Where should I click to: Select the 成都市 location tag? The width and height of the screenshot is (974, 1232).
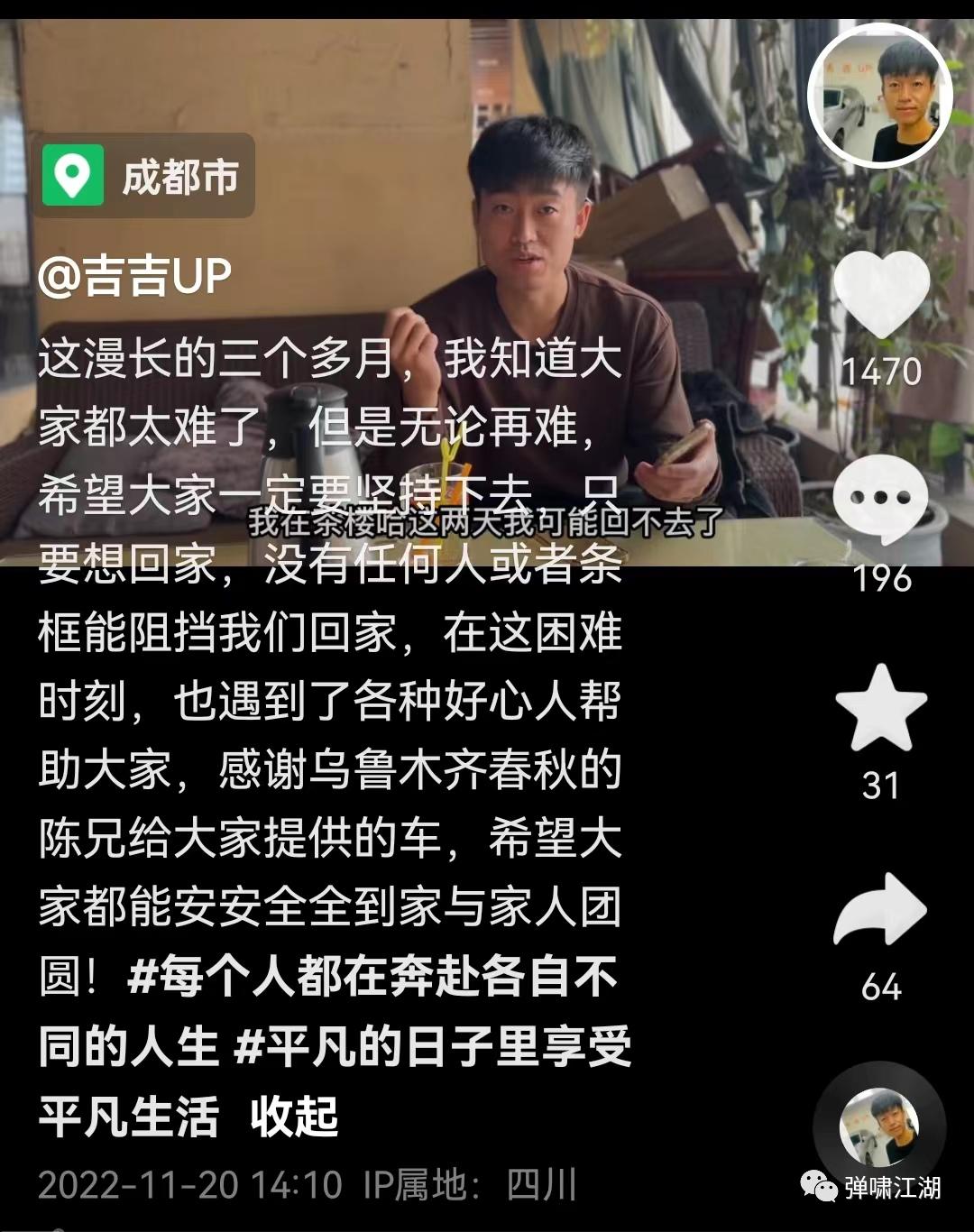(179, 175)
